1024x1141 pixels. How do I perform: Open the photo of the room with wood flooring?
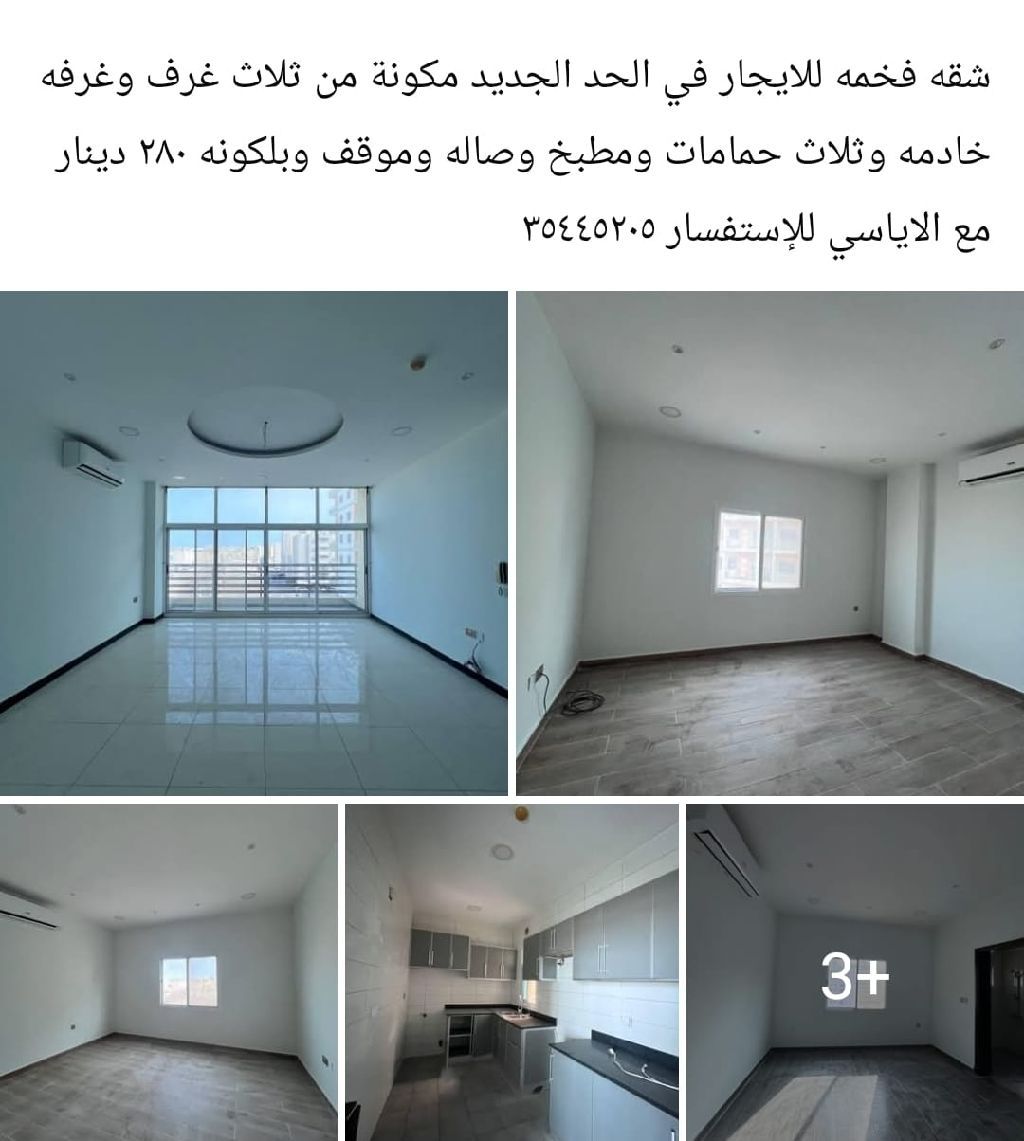click(x=769, y=543)
